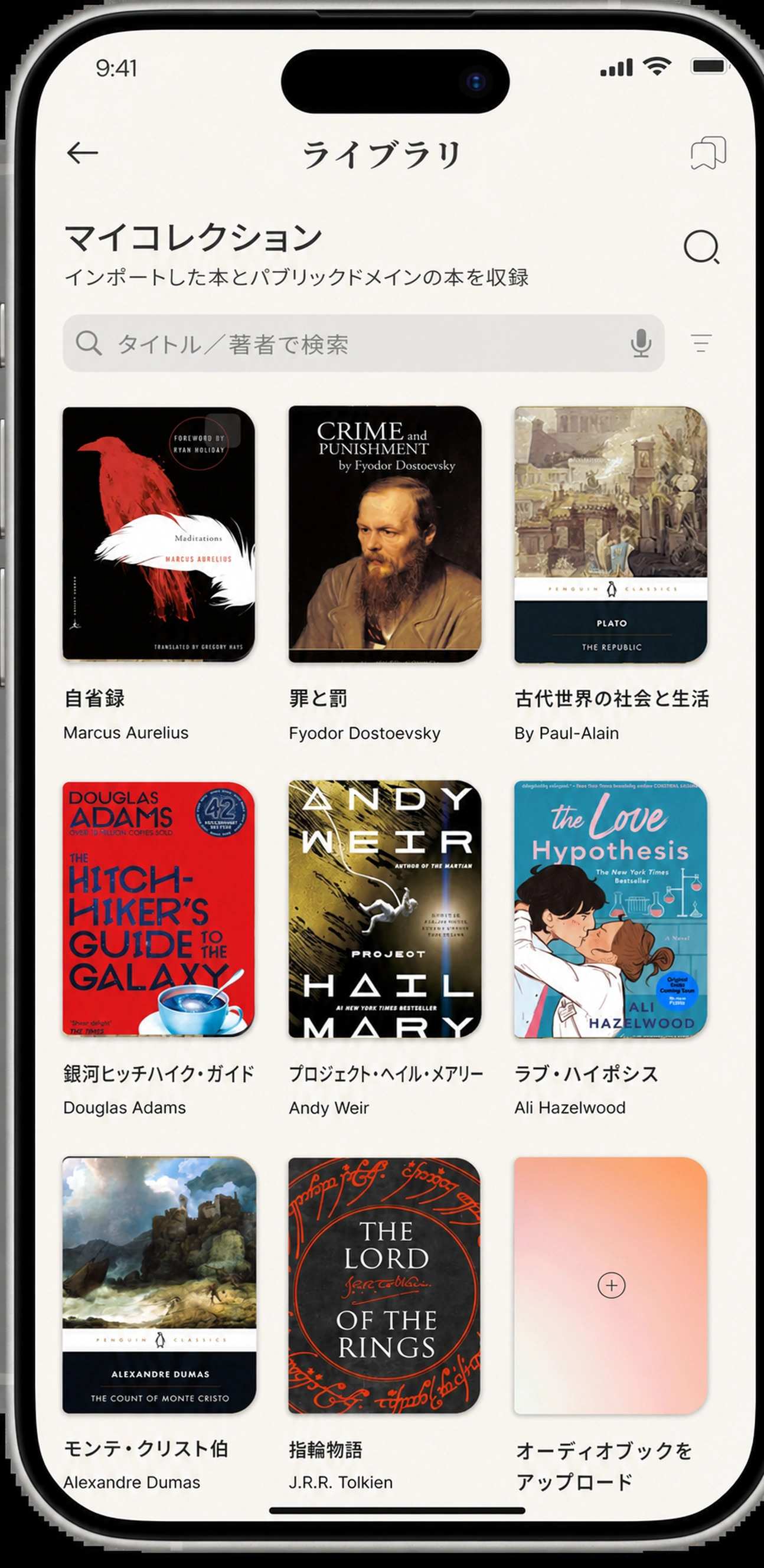The height and width of the screenshot is (1568, 764).
Task: Open ラブ・ハイポシス by Ali Hazelwood
Action: [610, 909]
